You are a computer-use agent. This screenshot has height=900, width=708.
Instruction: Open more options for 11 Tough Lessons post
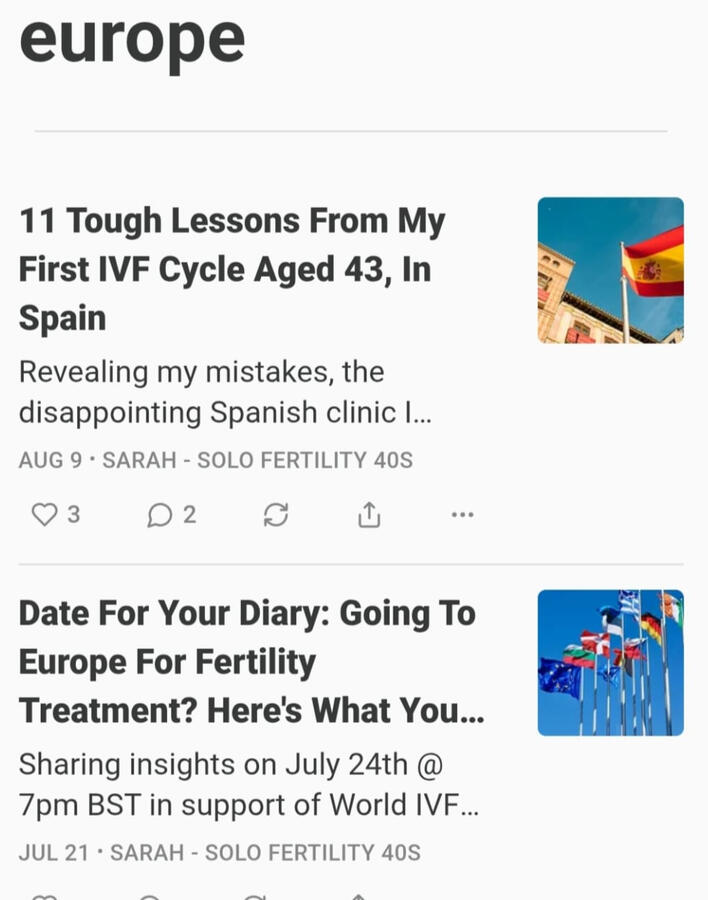462,515
